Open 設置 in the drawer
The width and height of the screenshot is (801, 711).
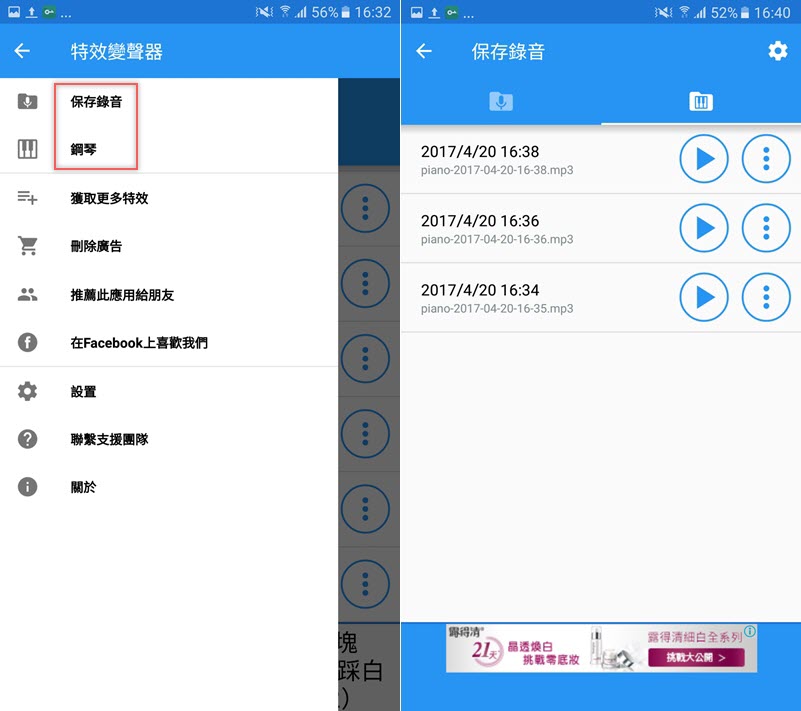84,392
